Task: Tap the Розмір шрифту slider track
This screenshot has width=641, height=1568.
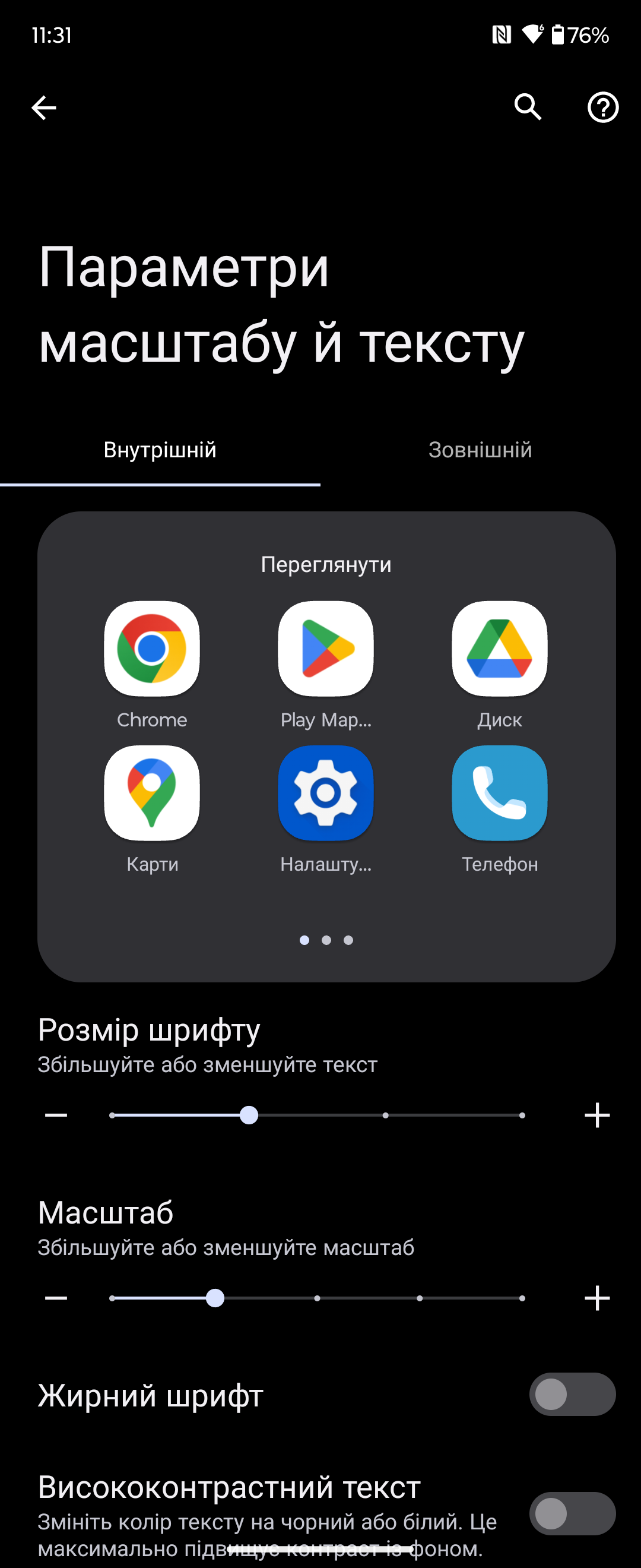Action: coord(316,1115)
